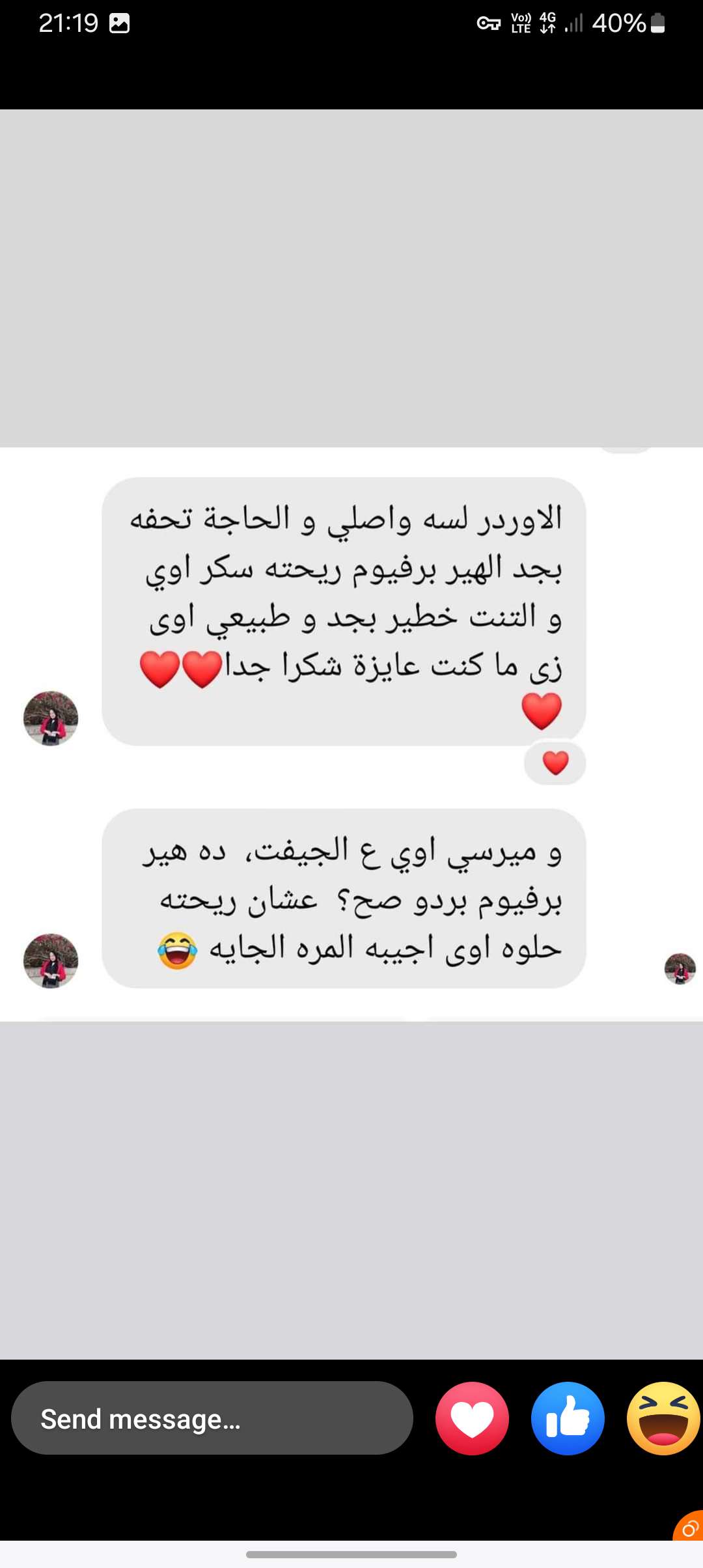
Task: React with the red heart
Action: pos(472,1418)
